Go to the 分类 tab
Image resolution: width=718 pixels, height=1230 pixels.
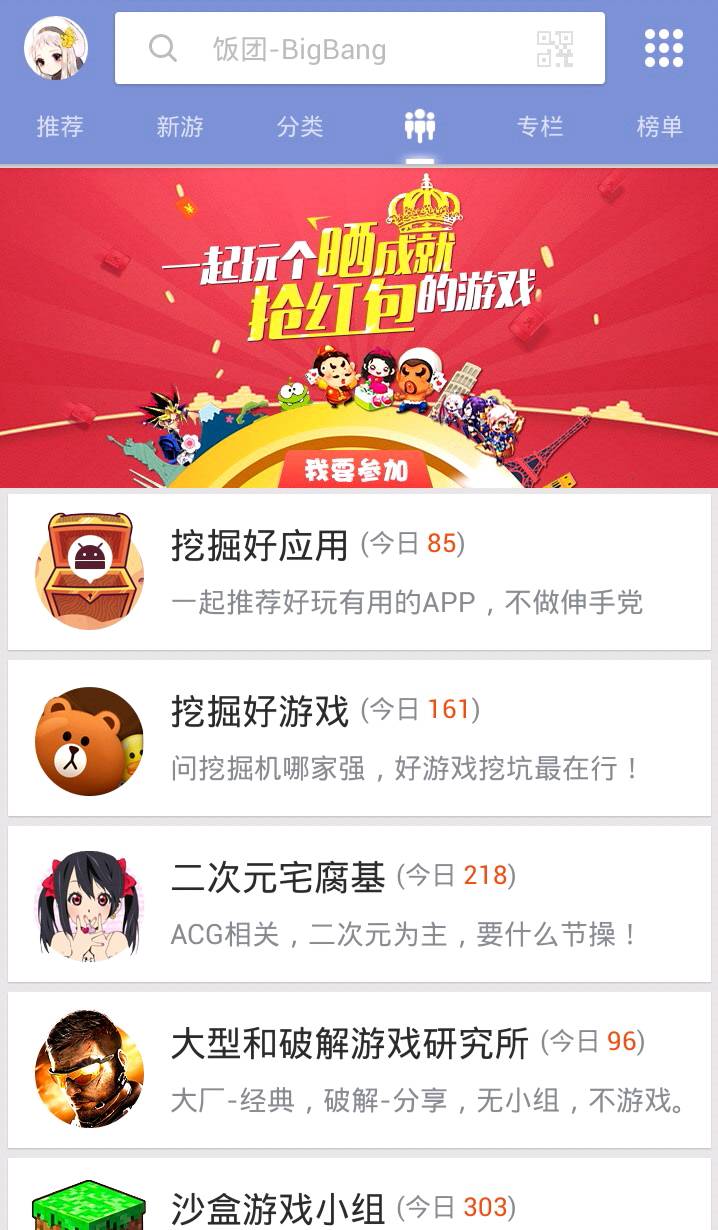[x=300, y=127]
